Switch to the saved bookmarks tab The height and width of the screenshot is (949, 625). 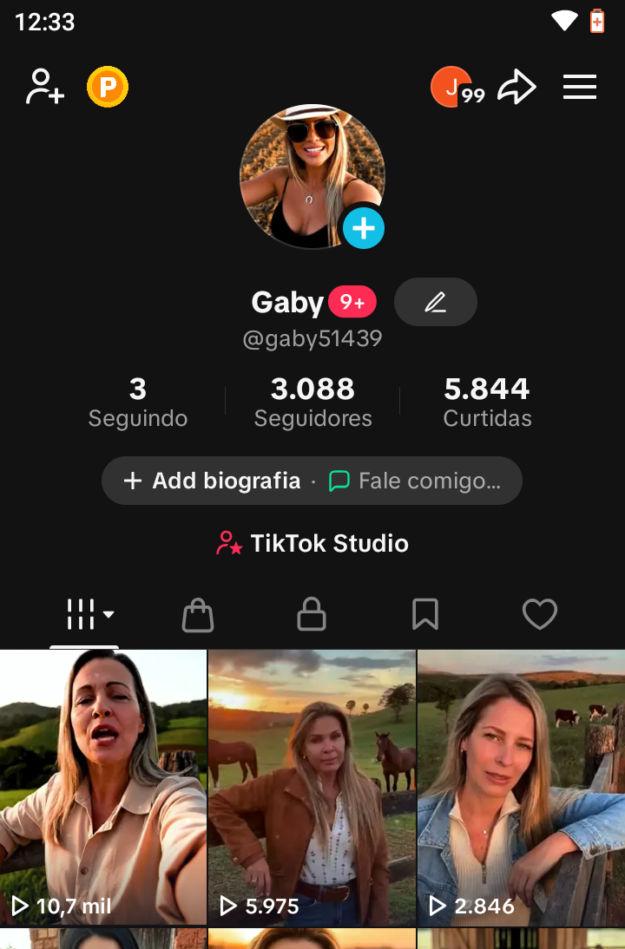[x=426, y=615]
